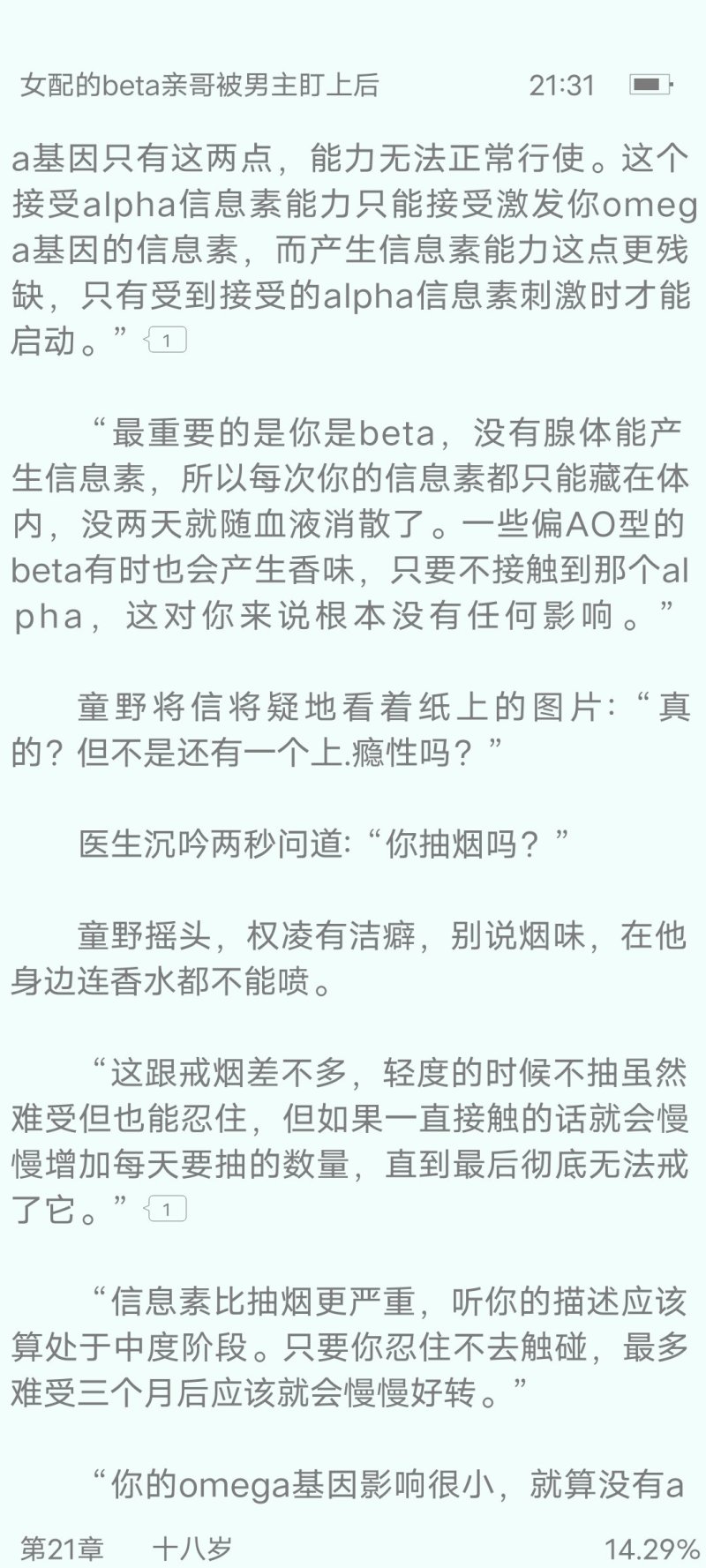The width and height of the screenshot is (706, 1568).
Task: Open the comment bubble after "启动。"
Action: tap(165, 340)
